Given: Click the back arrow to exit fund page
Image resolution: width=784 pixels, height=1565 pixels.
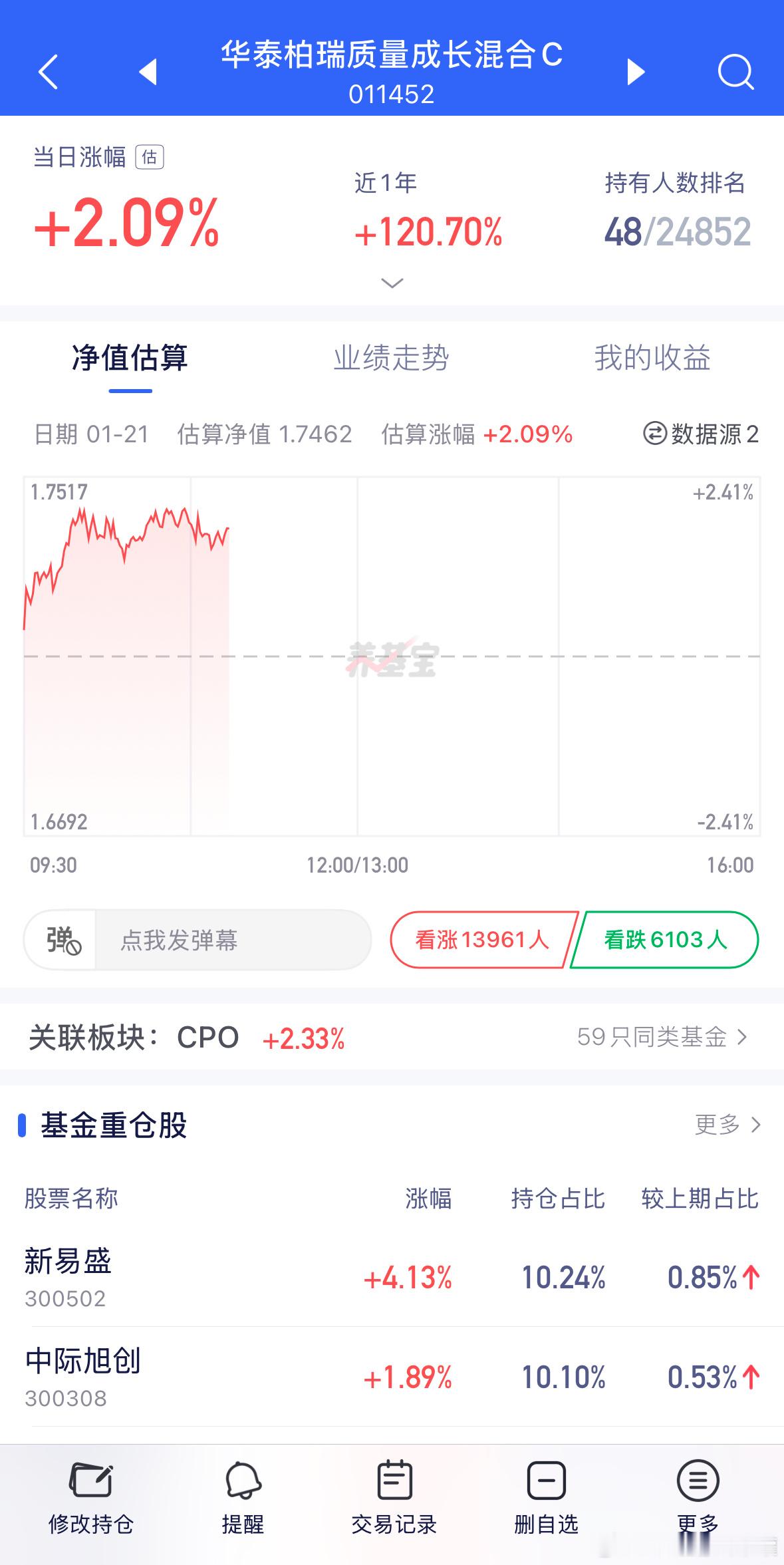Looking at the screenshot, I should (x=47, y=72).
